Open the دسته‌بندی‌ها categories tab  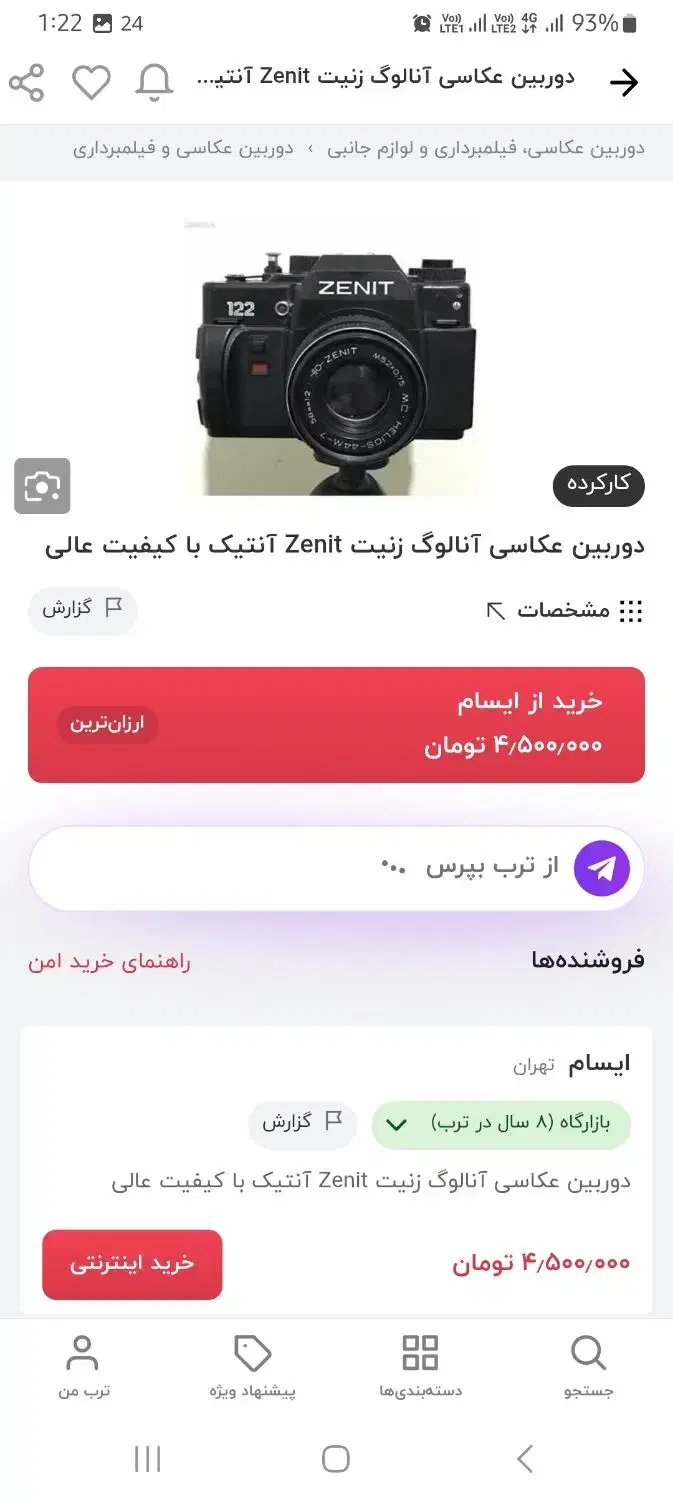coord(420,1368)
